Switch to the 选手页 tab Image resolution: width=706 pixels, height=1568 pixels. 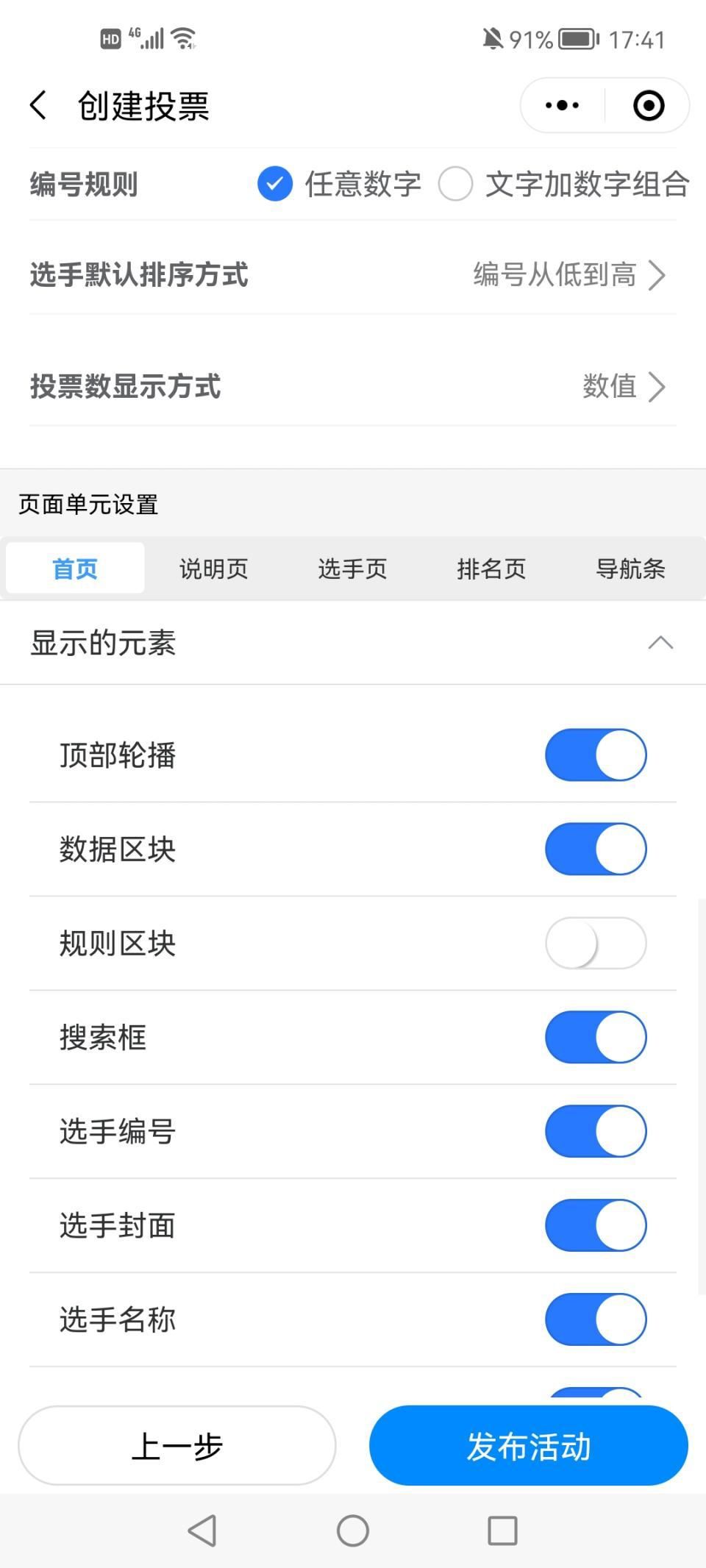pyautogui.click(x=352, y=569)
